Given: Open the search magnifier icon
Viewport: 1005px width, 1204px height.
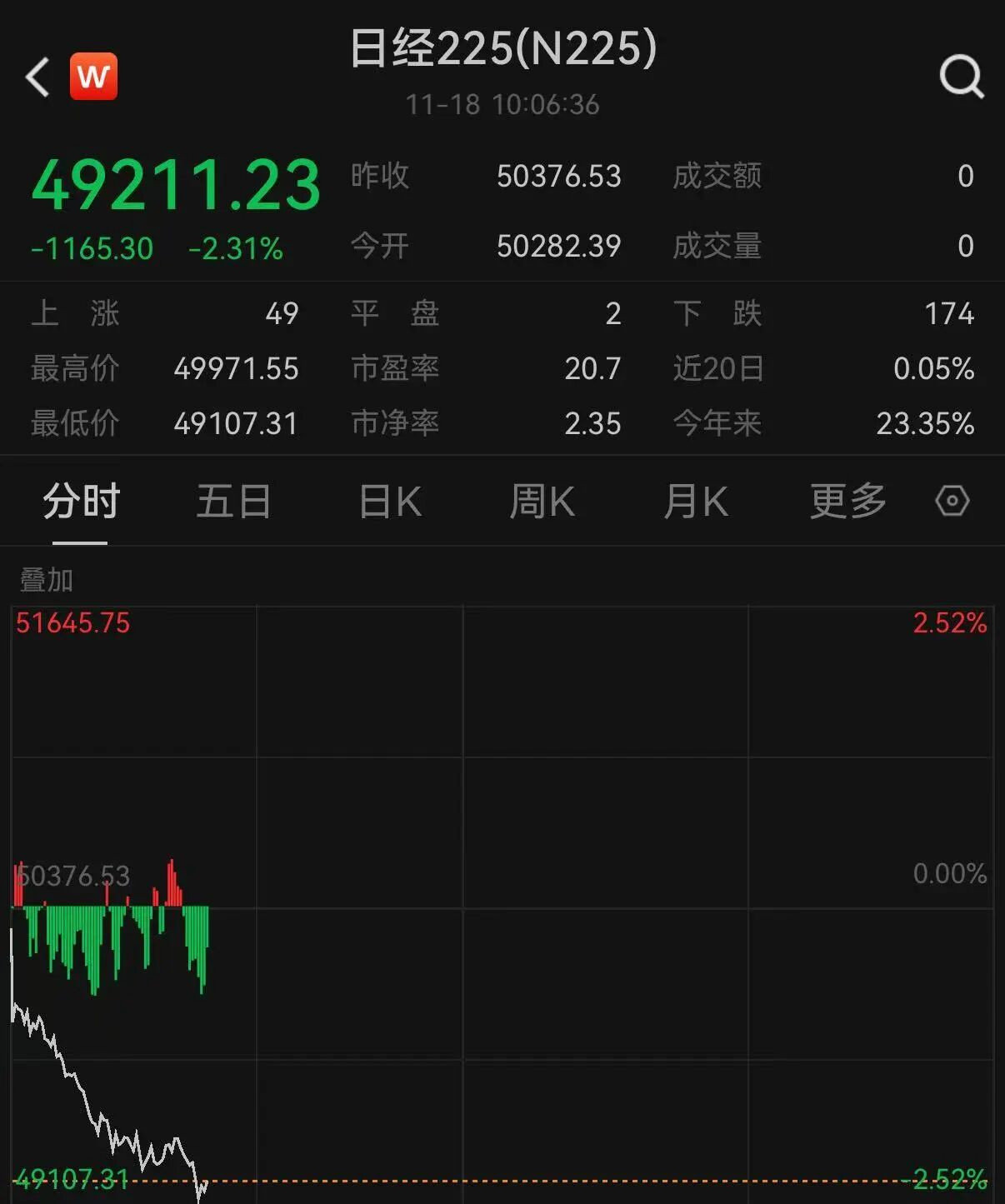Looking at the screenshot, I should 962,77.
